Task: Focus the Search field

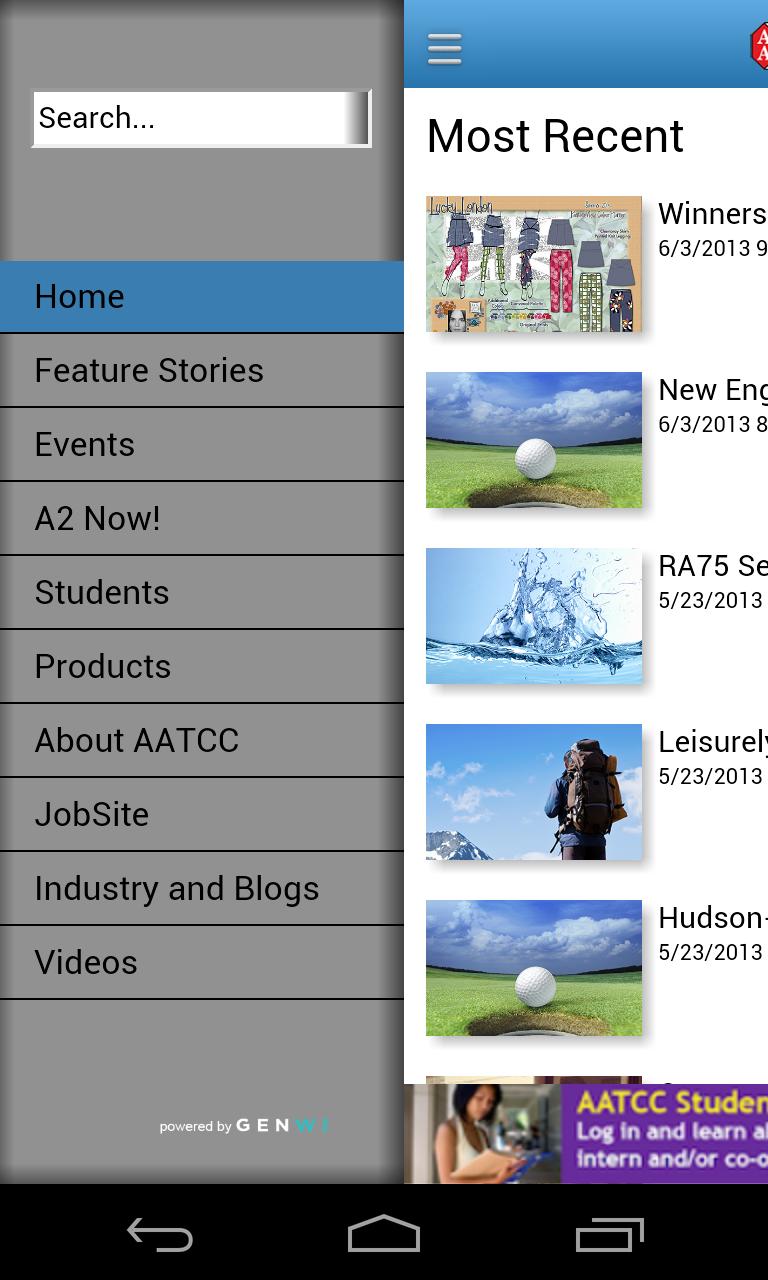Action: [x=201, y=119]
